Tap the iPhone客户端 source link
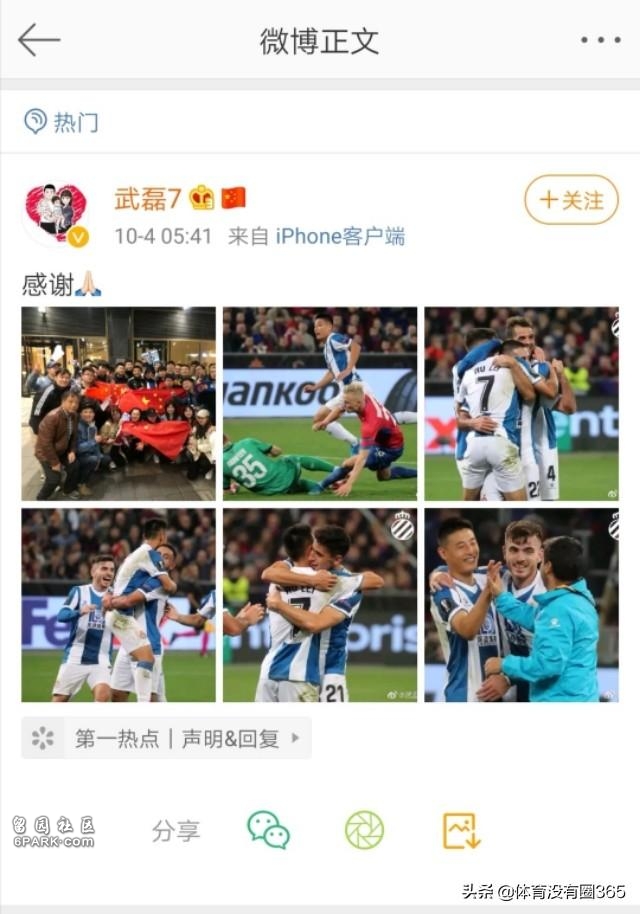The image size is (640, 914). point(340,236)
